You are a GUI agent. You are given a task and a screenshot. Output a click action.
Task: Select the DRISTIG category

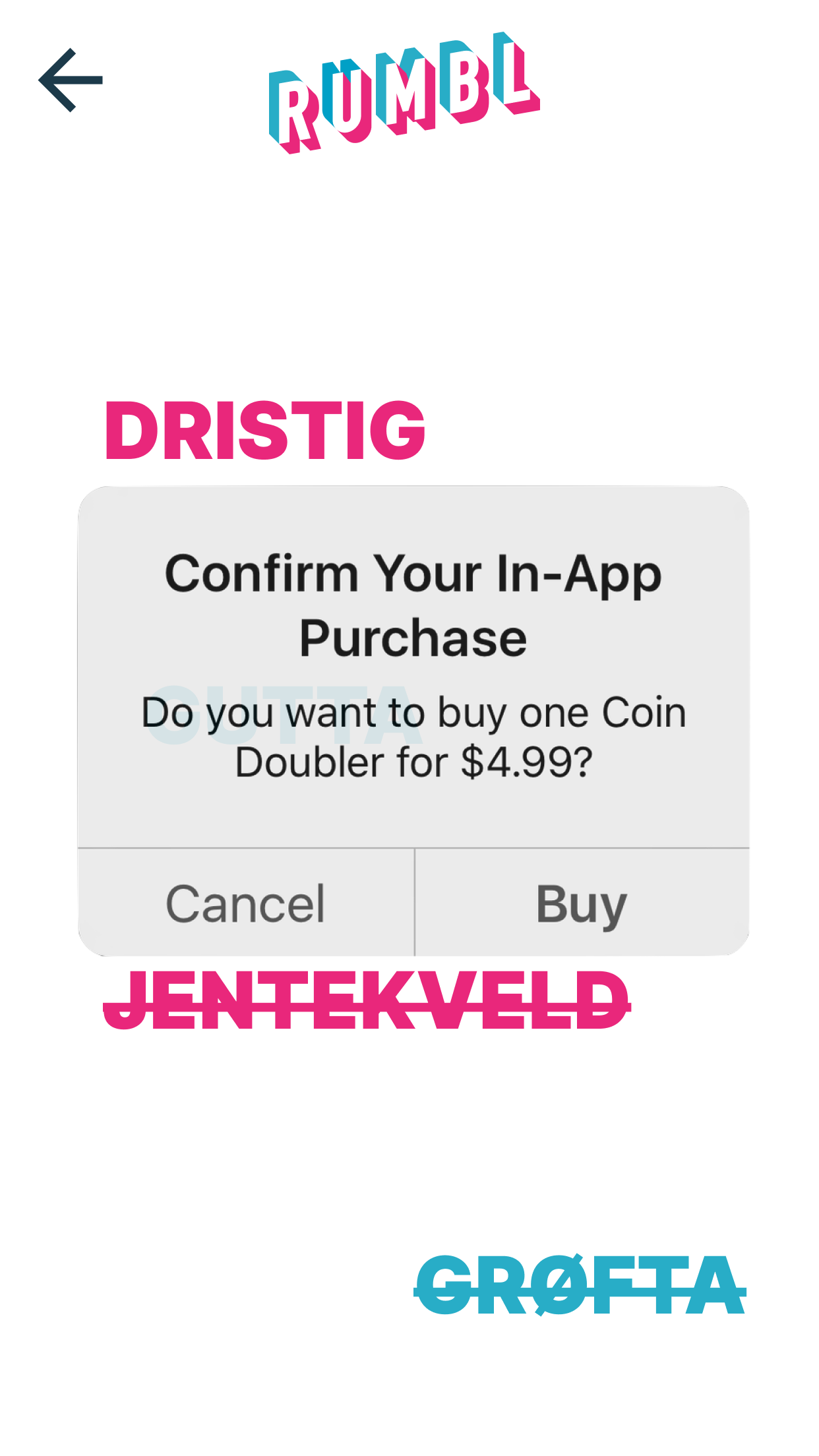tap(265, 430)
